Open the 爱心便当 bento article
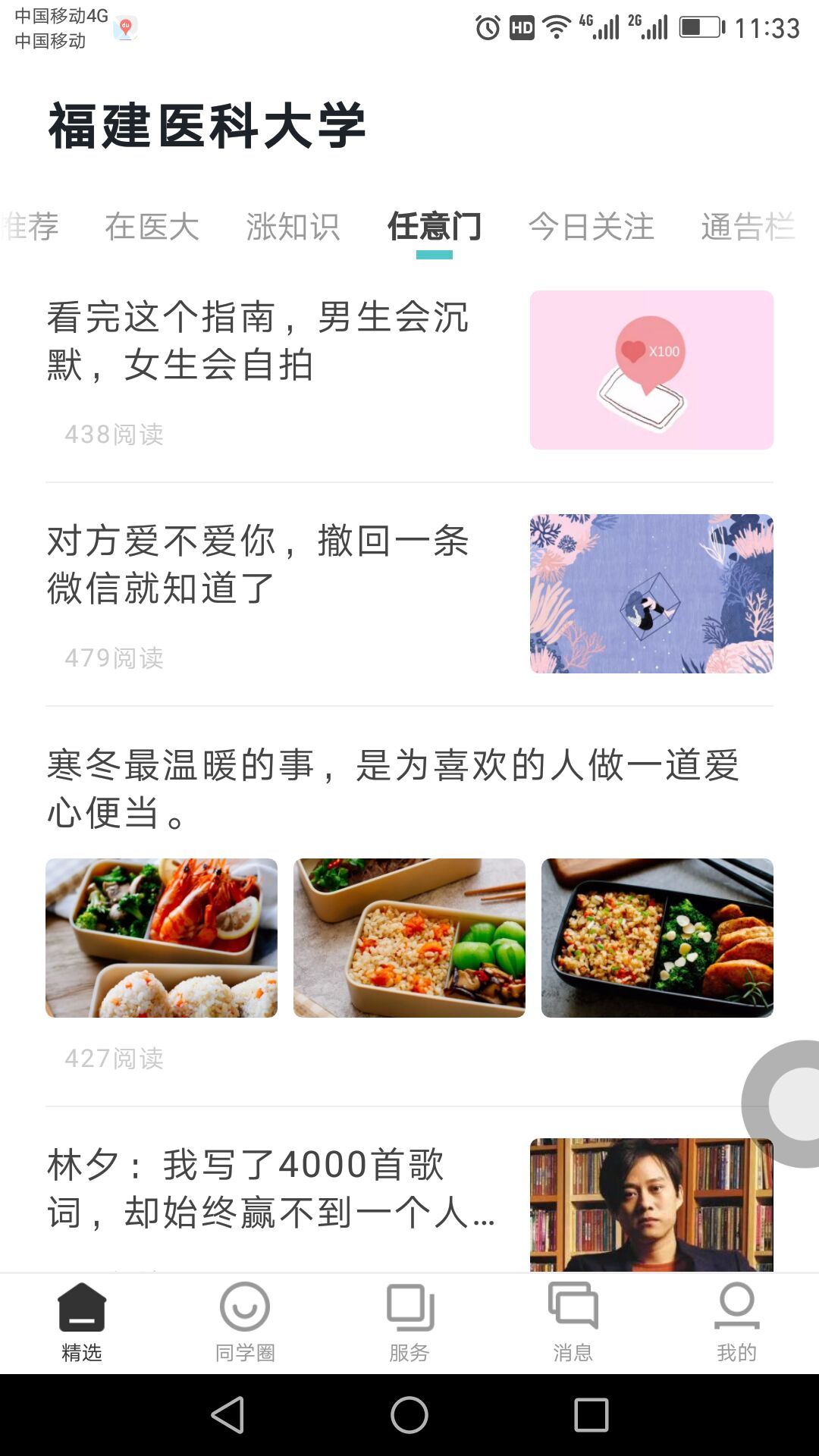The width and height of the screenshot is (819, 1456). click(393, 789)
